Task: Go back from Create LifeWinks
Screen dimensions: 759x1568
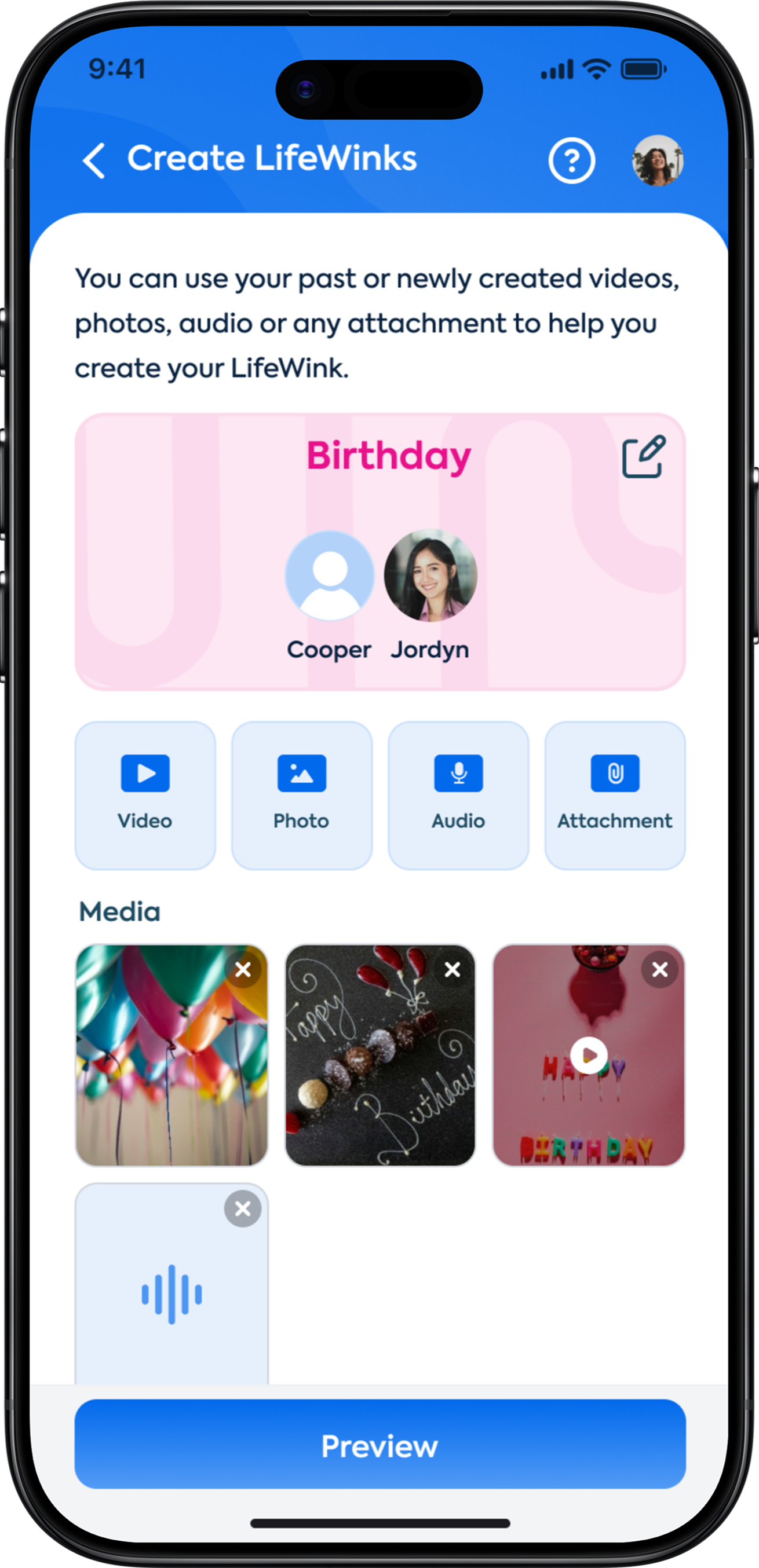Action: tap(94, 161)
